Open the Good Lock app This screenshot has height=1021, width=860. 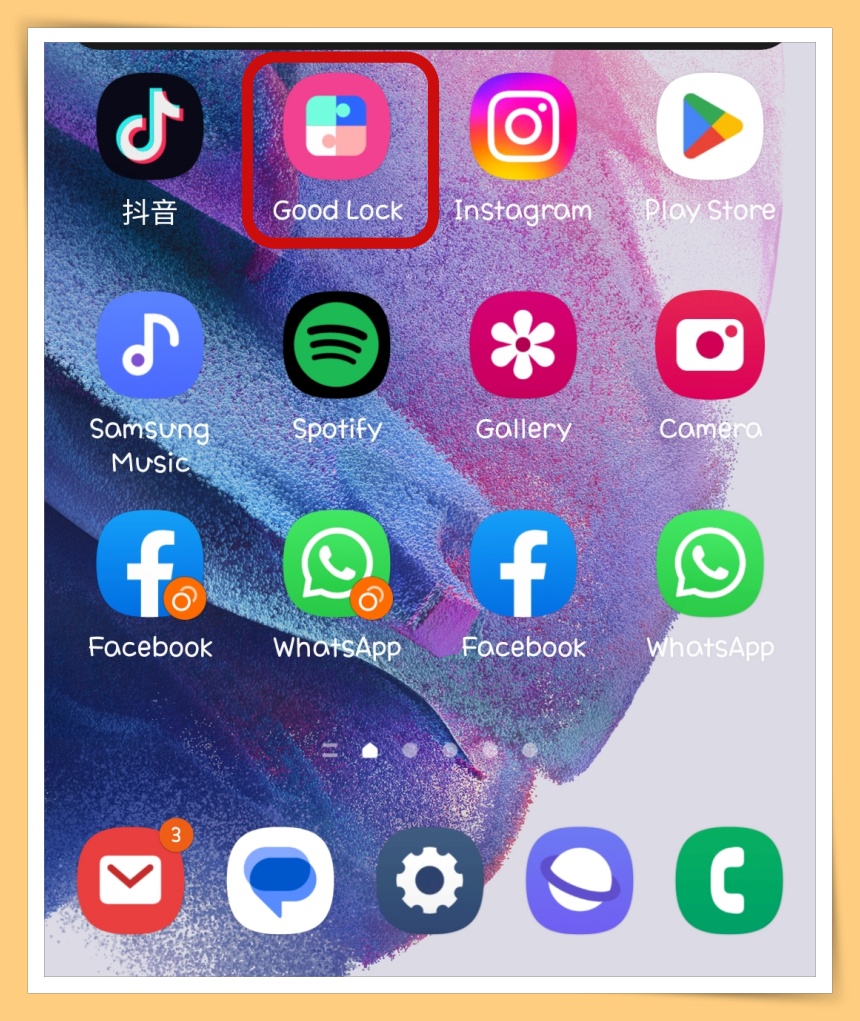336,126
